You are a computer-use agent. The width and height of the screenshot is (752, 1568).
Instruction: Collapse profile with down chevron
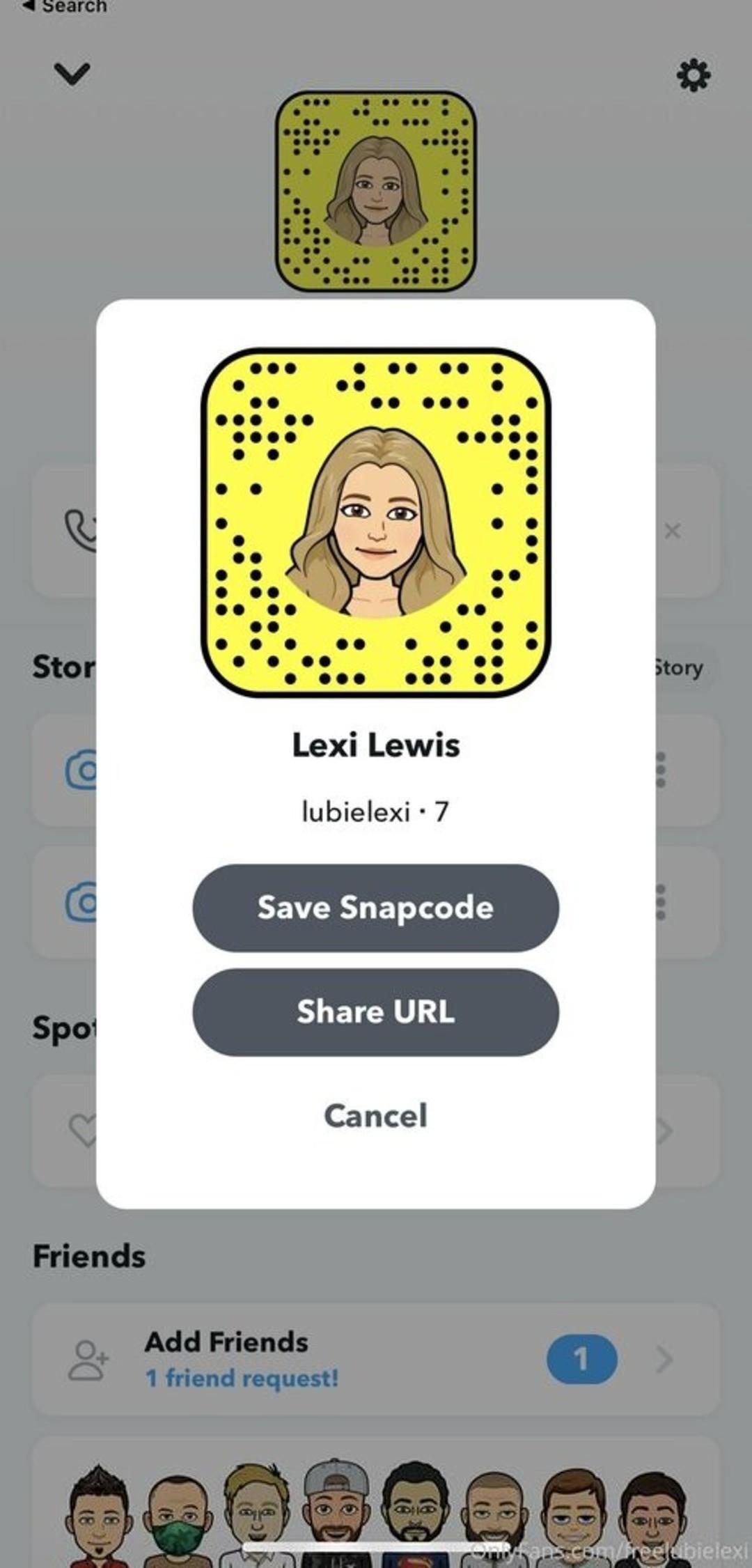72,73
